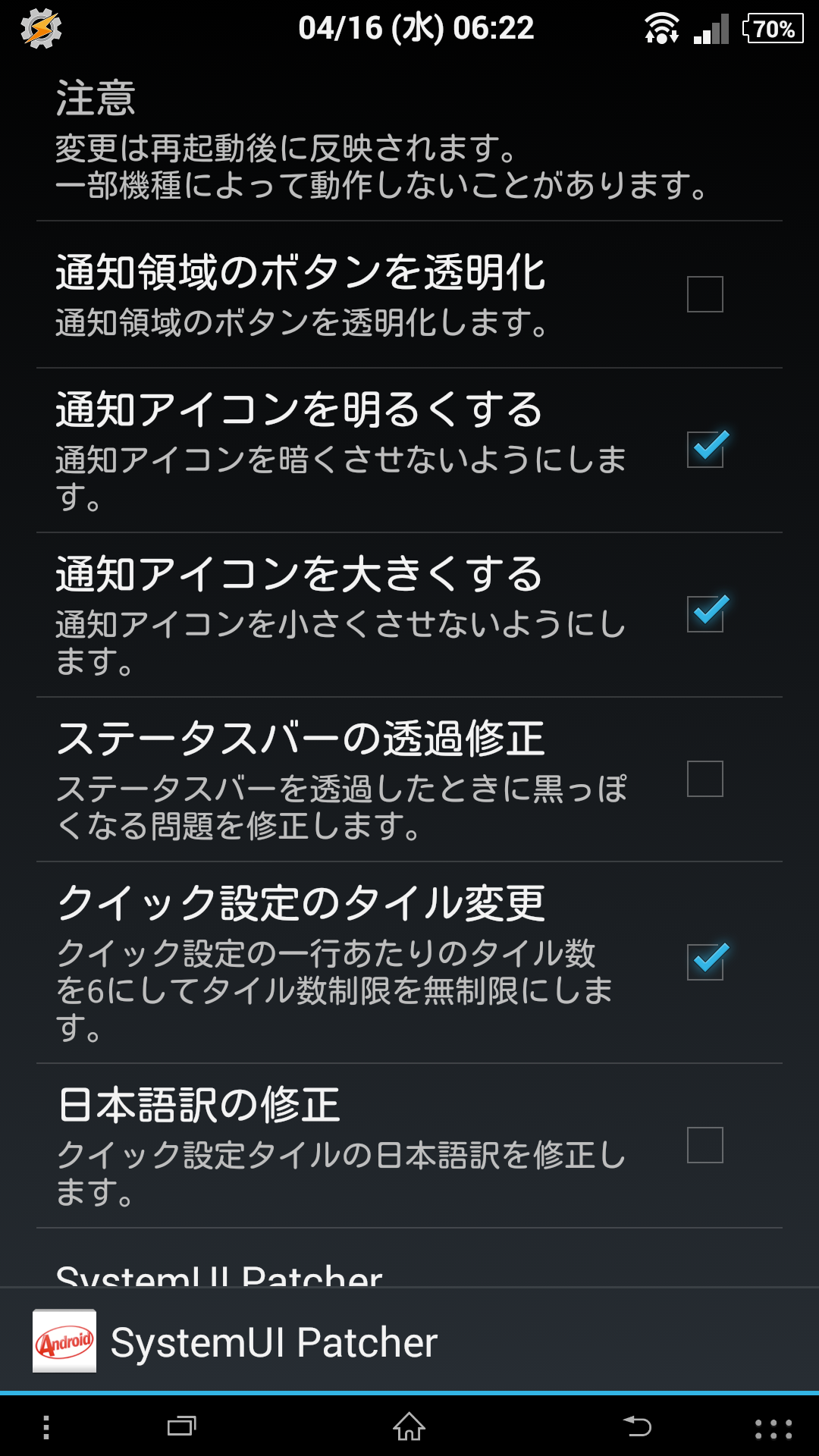Tap the cellular signal strength icon
This screenshot has width=819, height=1456.
tap(711, 27)
